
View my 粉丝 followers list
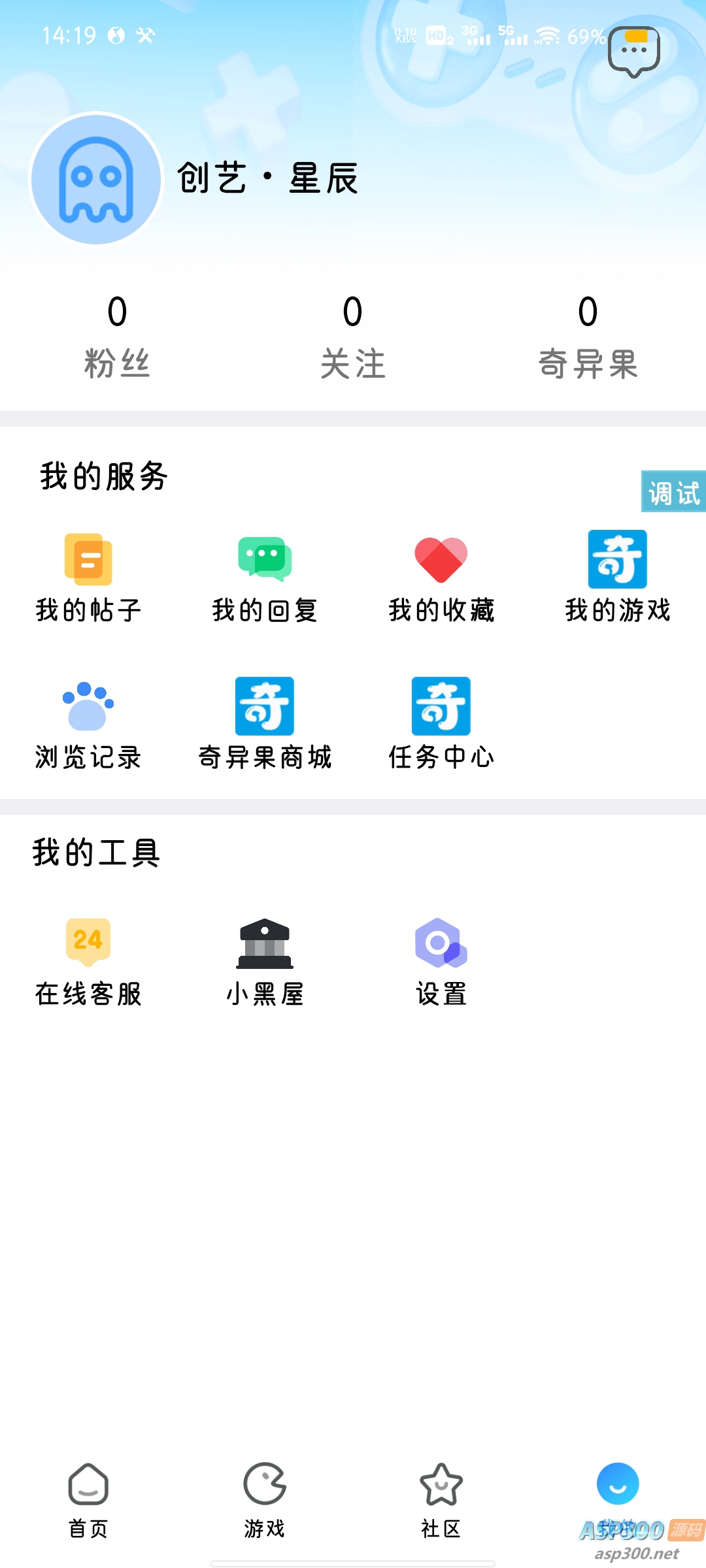[x=117, y=336]
